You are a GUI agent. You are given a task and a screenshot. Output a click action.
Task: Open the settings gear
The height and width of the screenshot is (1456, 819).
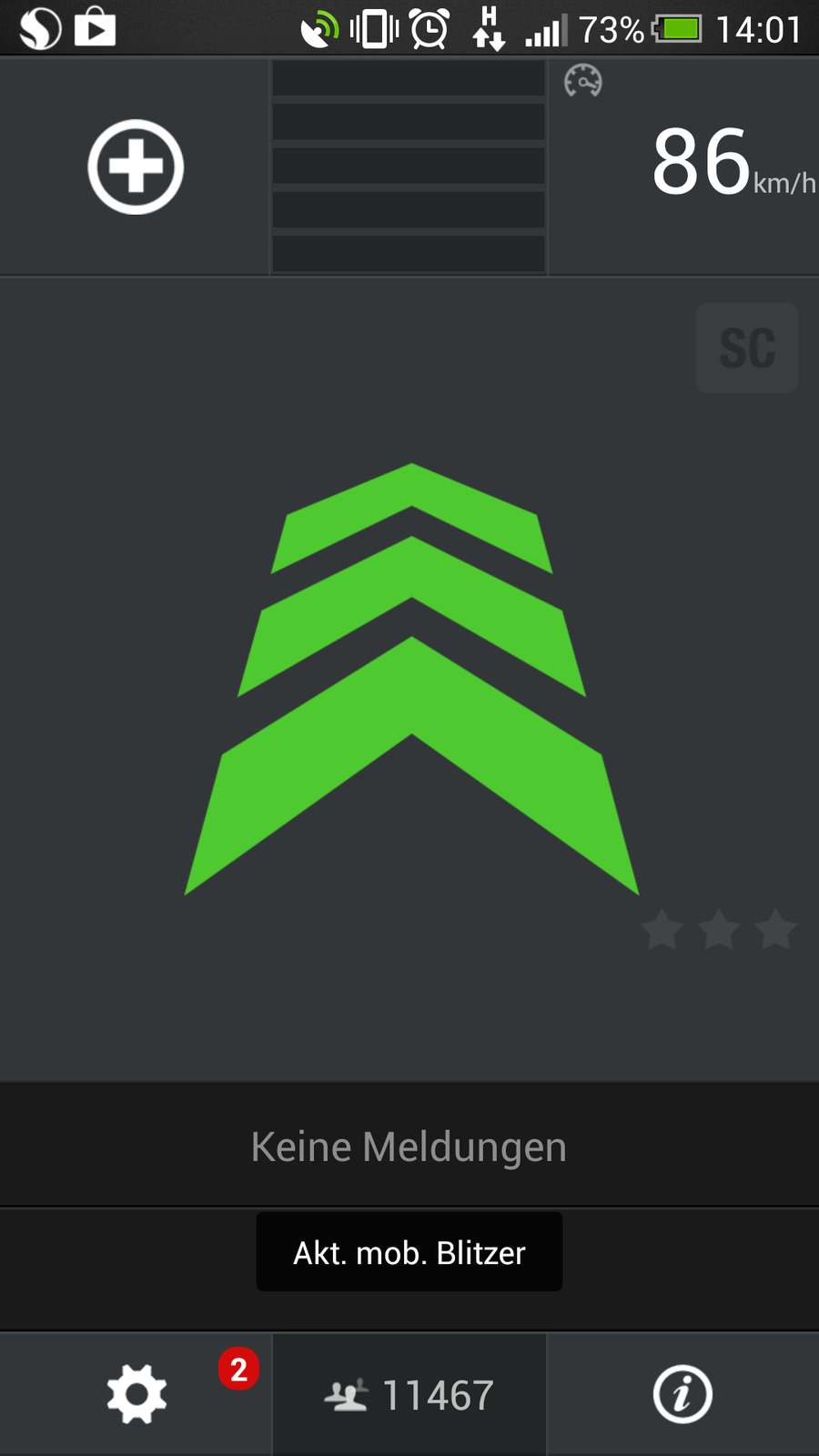136,1394
